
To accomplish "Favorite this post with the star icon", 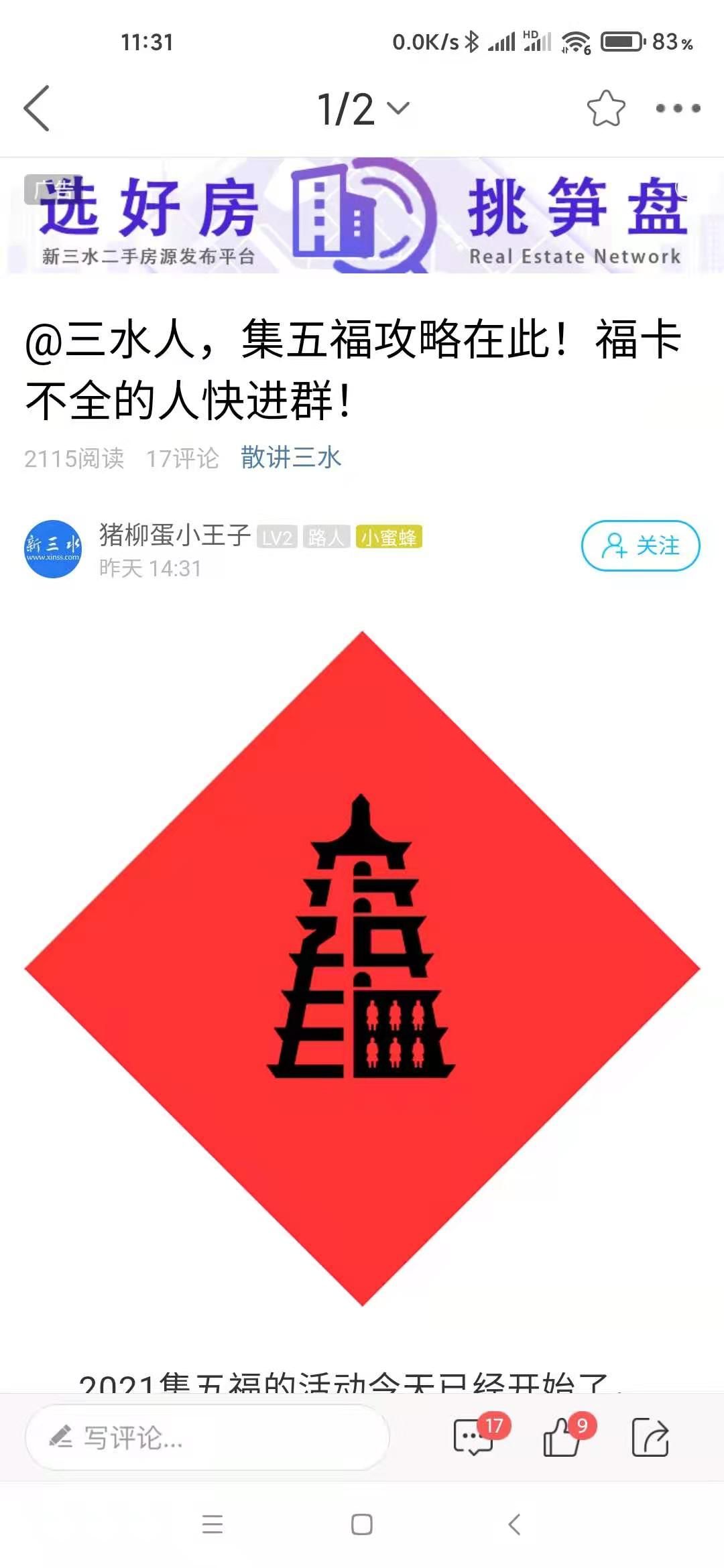I will tap(605, 109).
